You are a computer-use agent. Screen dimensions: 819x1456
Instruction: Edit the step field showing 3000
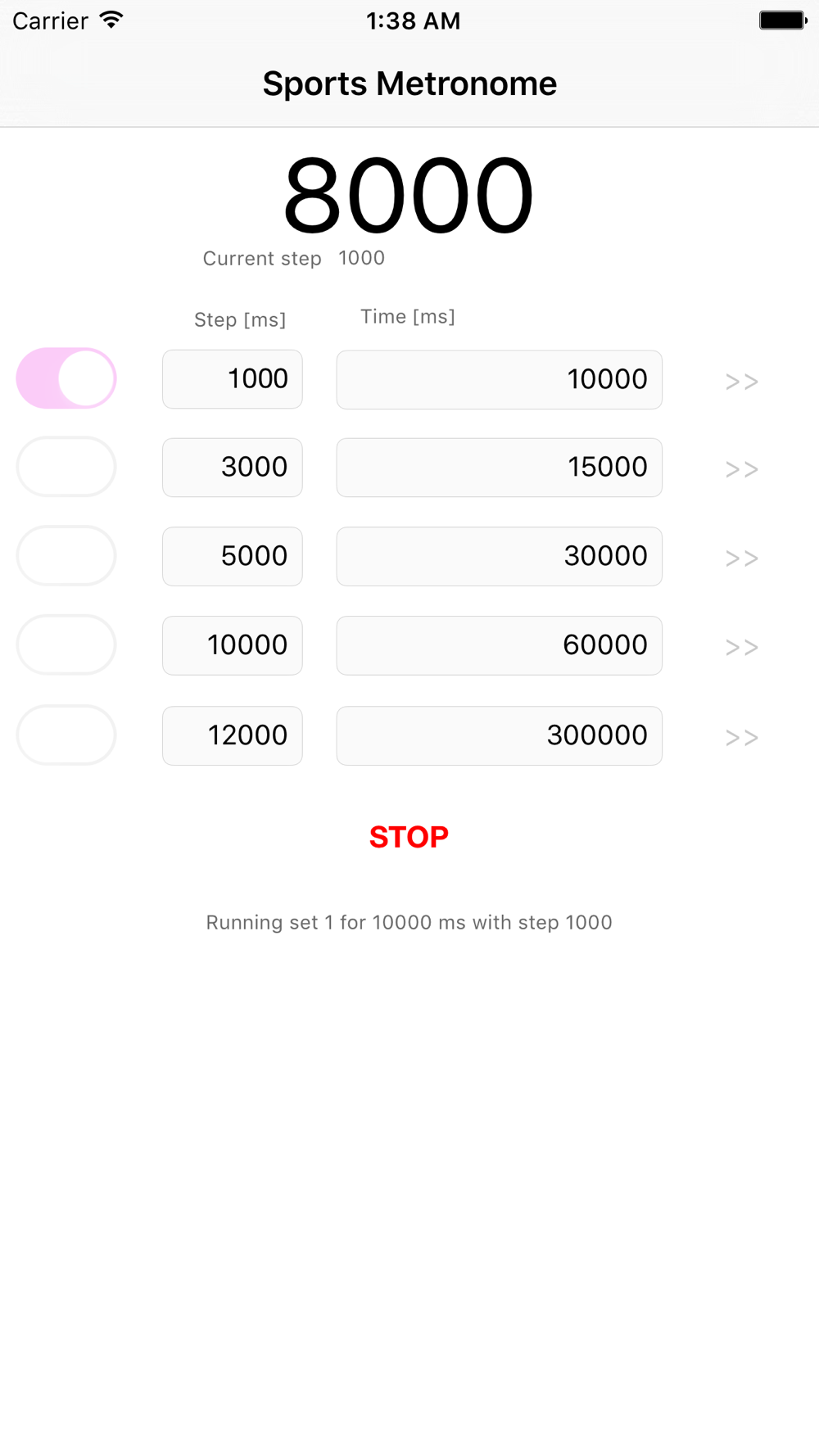(233, 468)
